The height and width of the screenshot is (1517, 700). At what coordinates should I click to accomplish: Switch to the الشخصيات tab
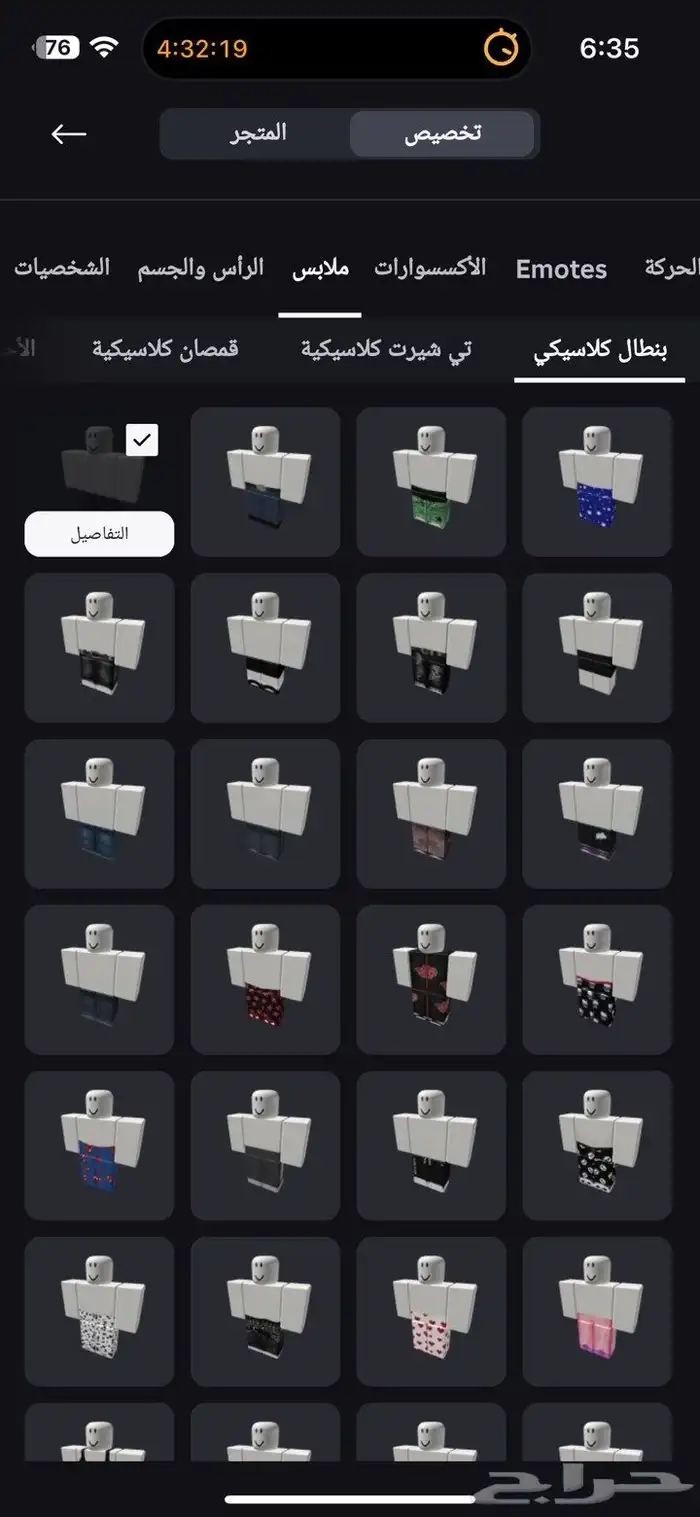62,268
